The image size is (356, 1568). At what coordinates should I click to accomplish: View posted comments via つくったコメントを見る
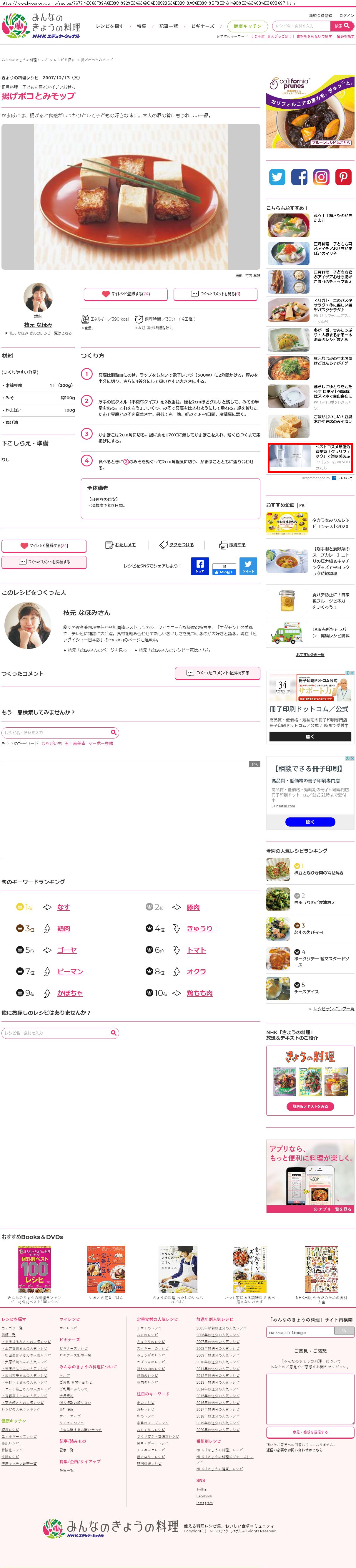215,294
